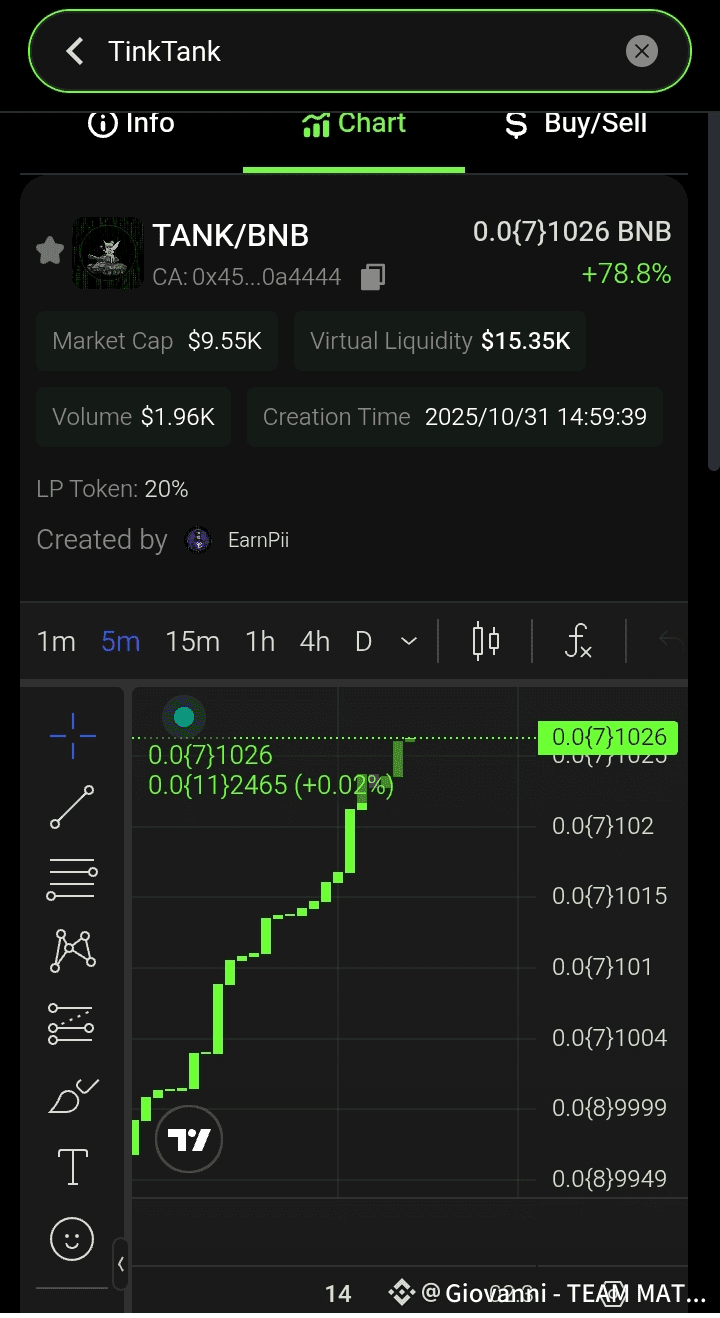Image resolution: width=720 pixels, height=1318 pixels.
Task: Open the Buy/Sell tab
Action: 575,124
